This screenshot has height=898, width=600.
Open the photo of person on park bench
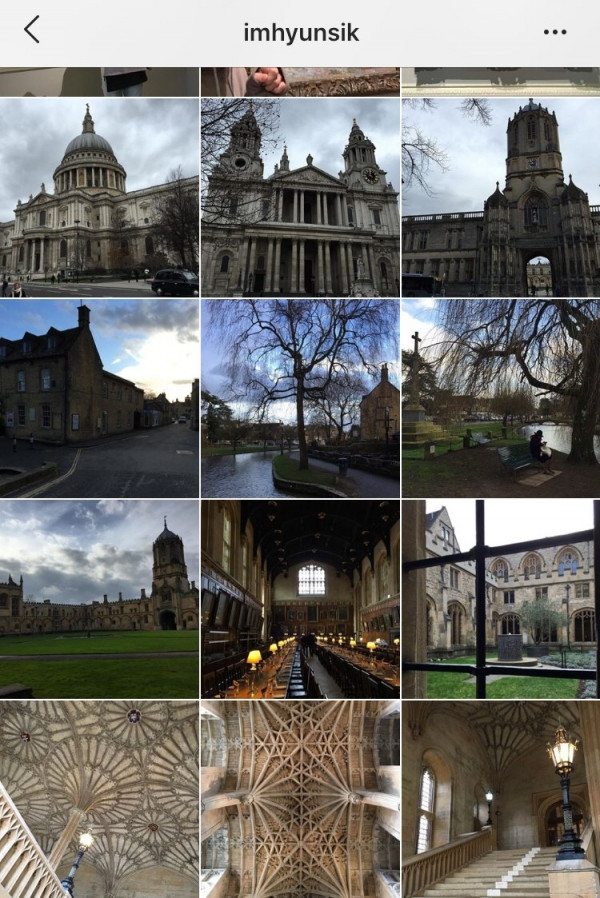tap(501, 398)
